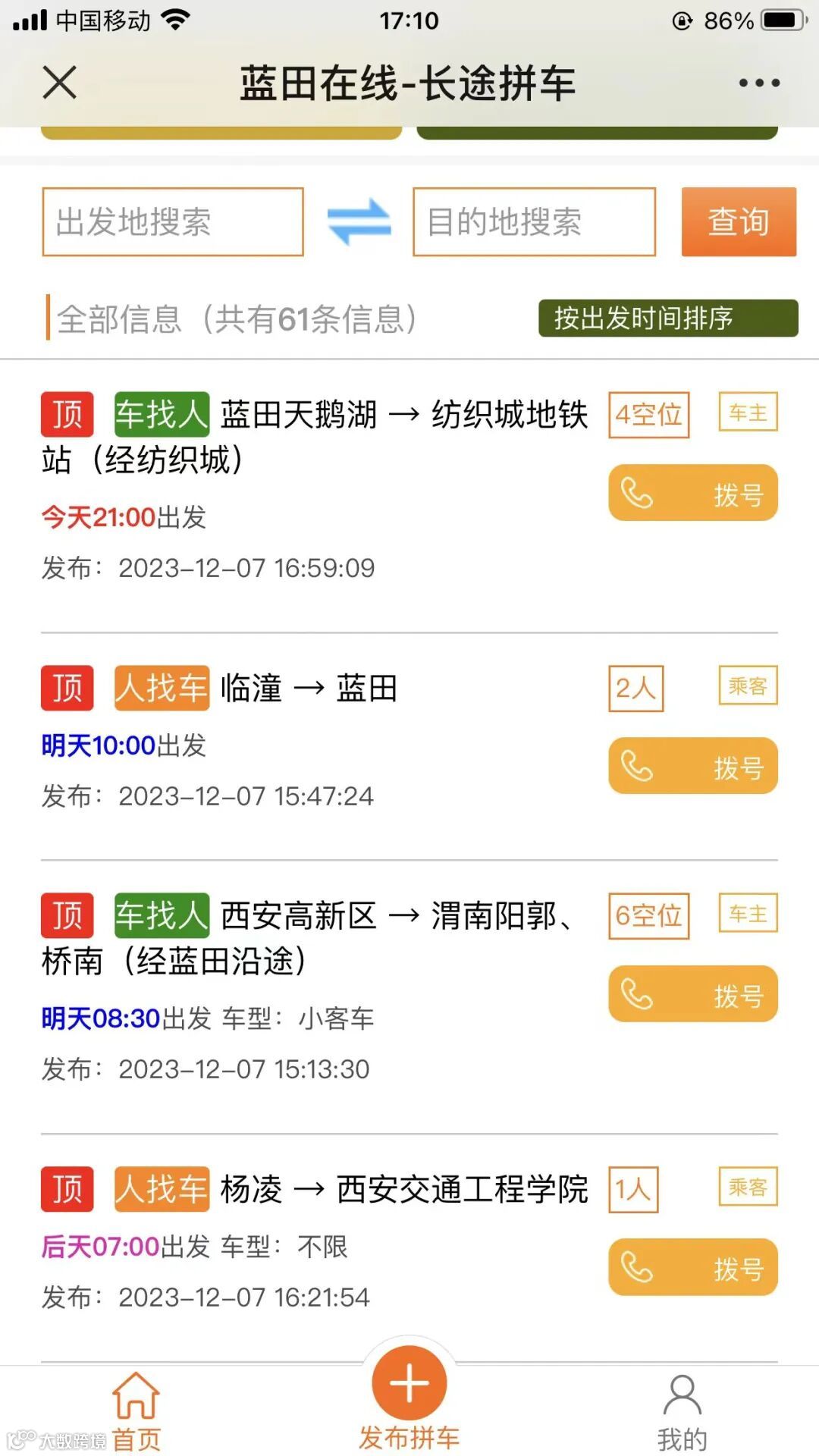Tap the 出发地搜索 input field
819x1456 pixels.
click(173, 222)
